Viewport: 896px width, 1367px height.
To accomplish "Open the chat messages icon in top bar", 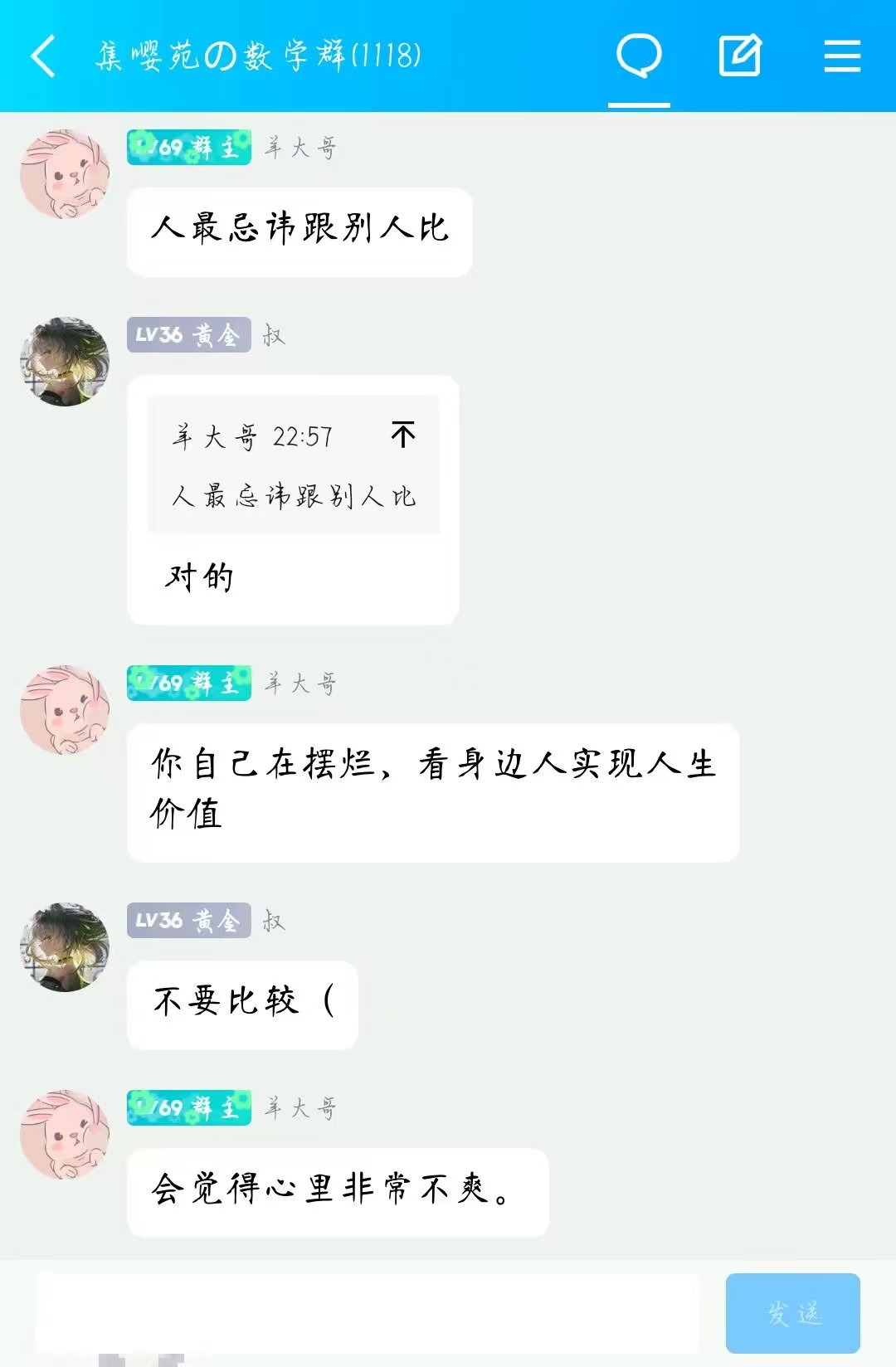I will point(639,56).
